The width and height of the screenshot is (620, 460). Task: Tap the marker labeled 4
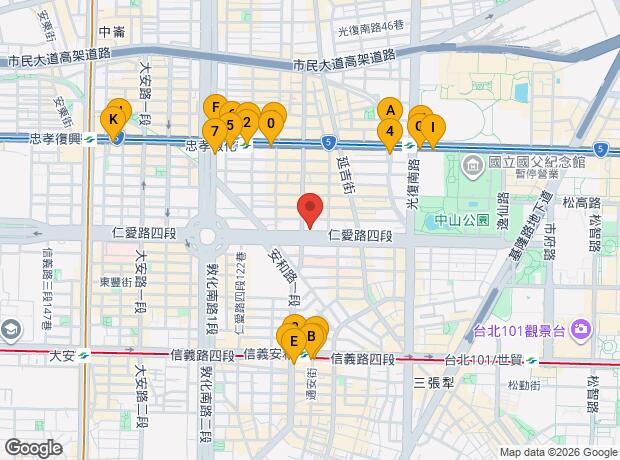pos(389,131)
